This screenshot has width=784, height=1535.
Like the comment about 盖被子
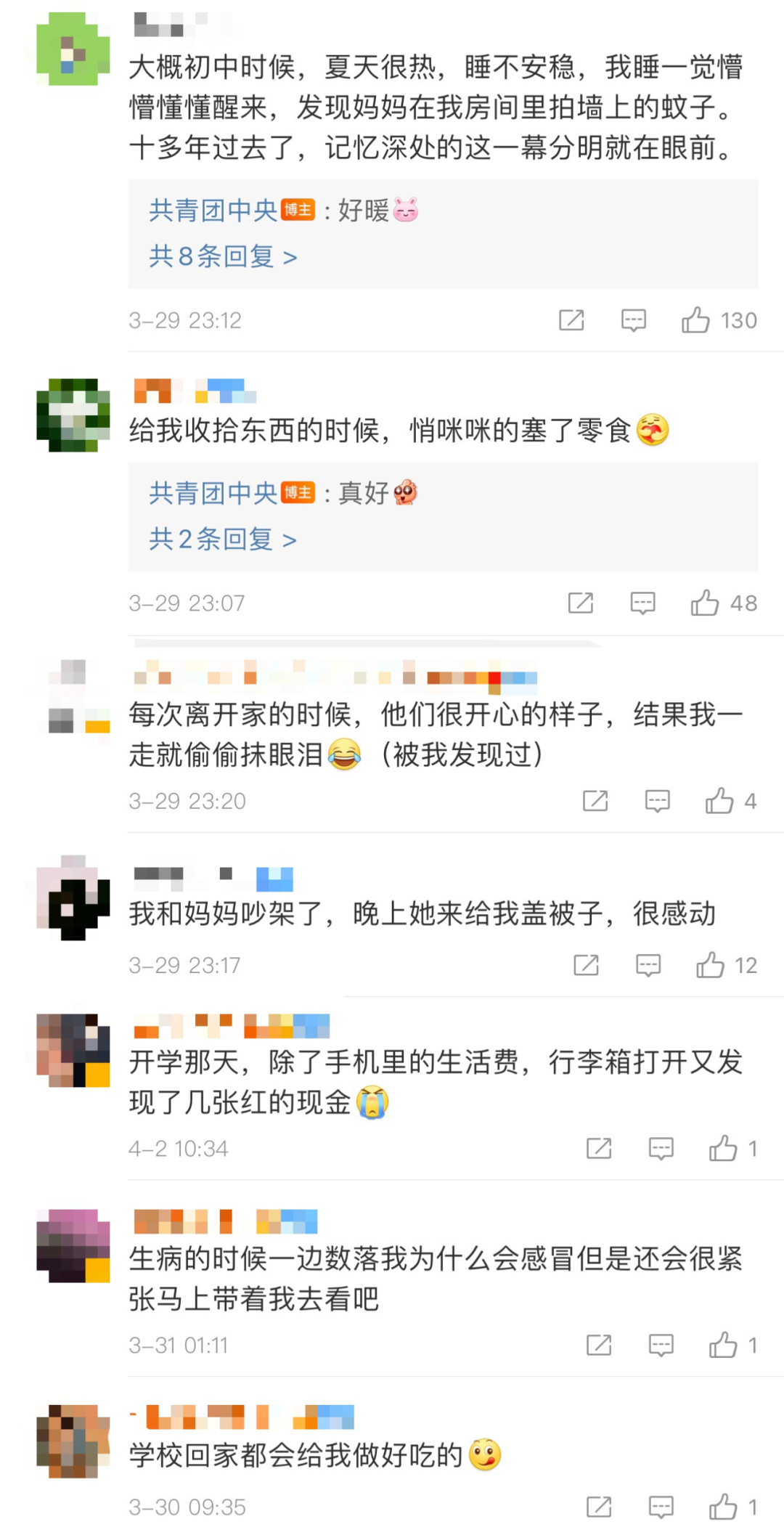pyautogui.click(x=710, y=965)
